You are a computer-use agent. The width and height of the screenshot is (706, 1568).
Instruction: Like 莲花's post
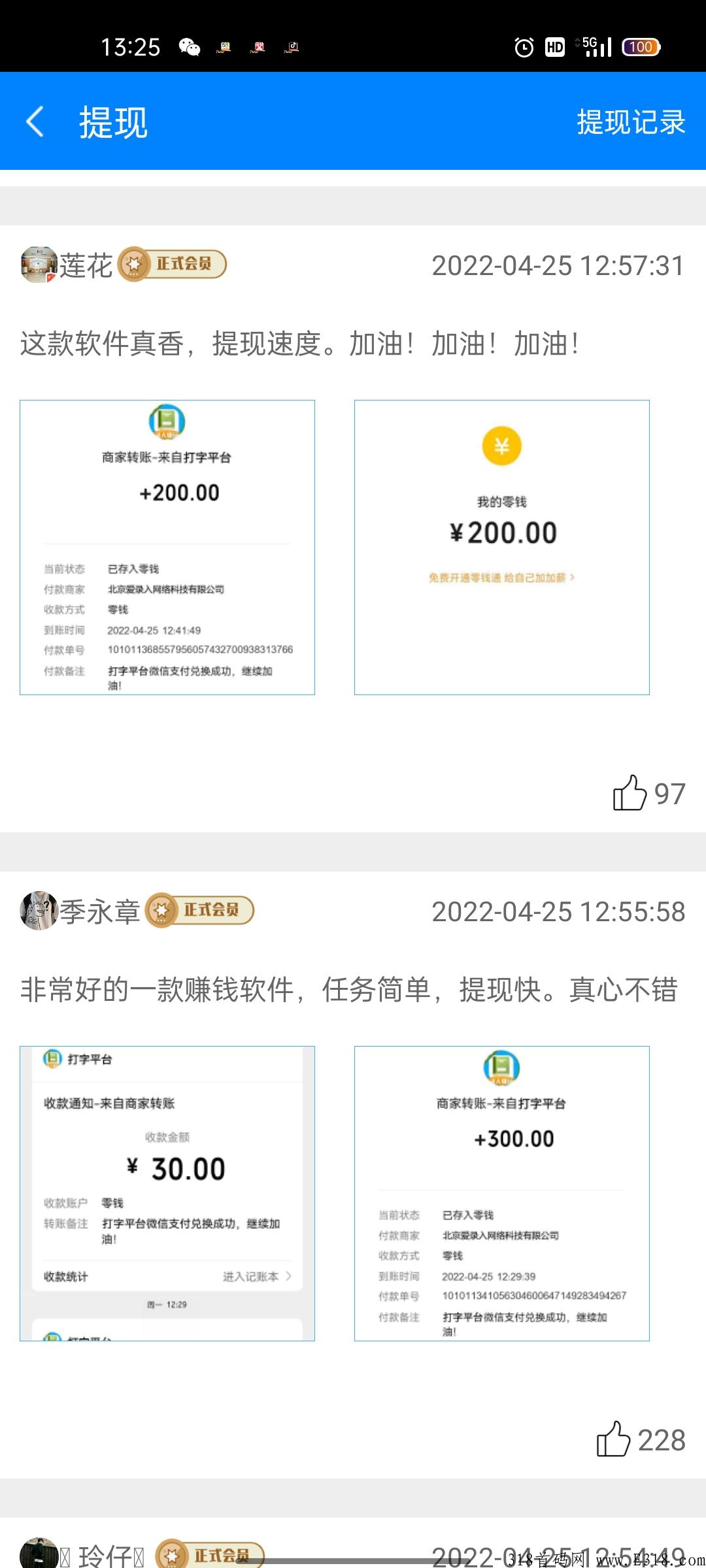click(629, 793)
